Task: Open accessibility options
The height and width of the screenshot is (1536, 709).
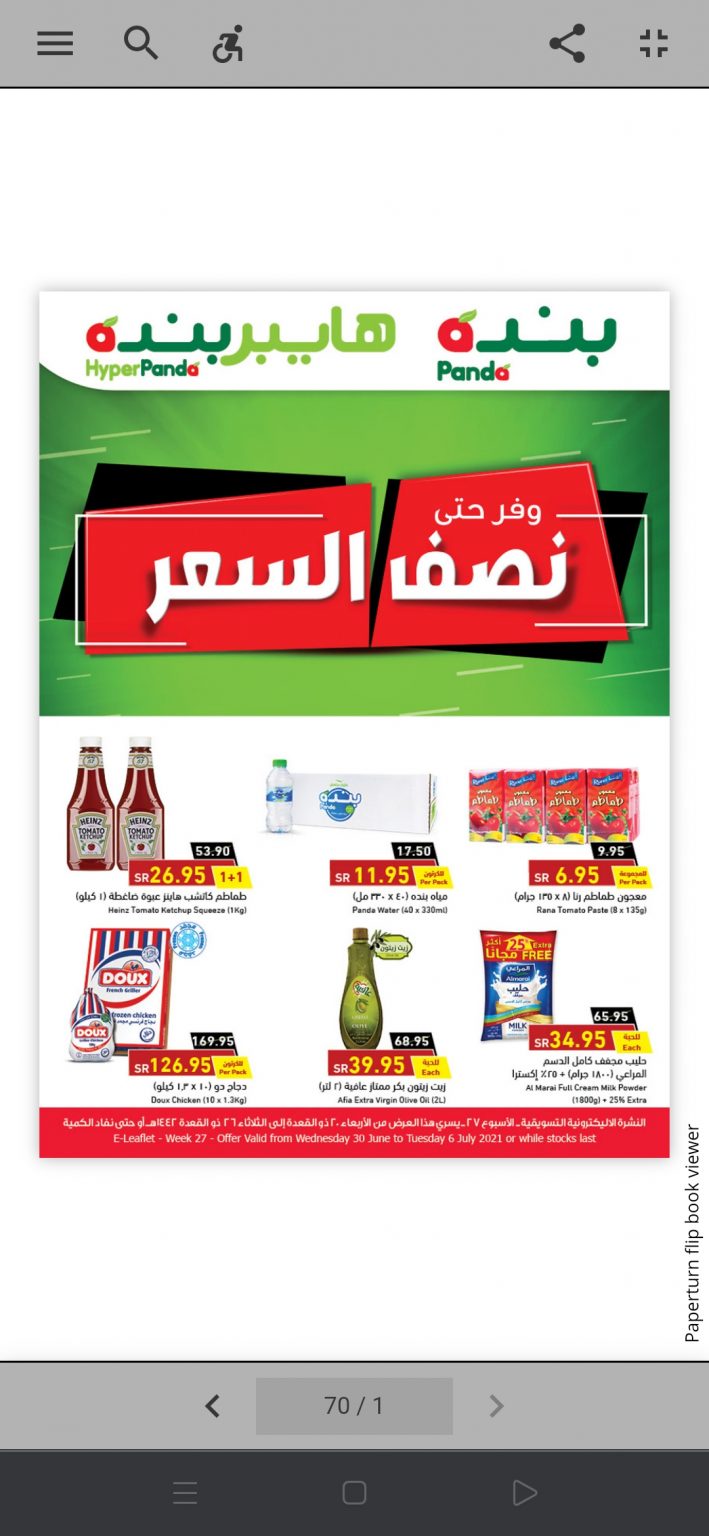Action: 228,44
